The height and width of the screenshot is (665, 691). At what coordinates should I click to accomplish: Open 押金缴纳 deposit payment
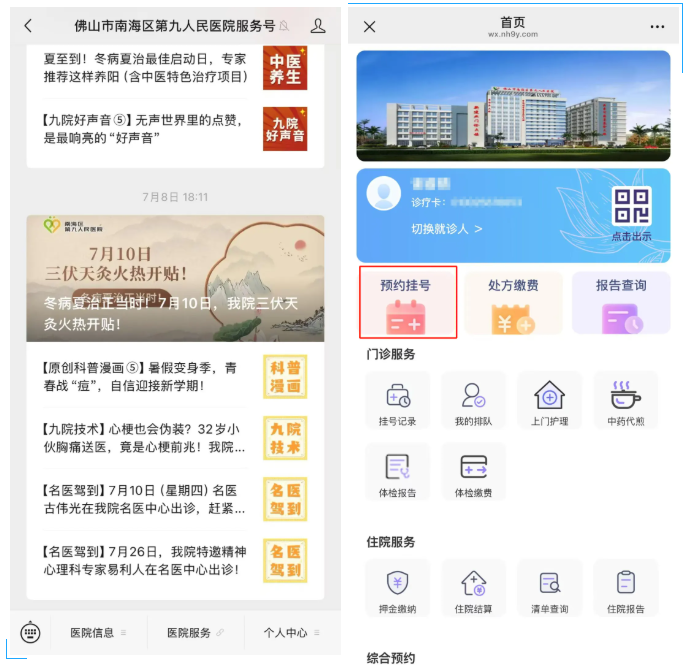(x=397, y=588)
